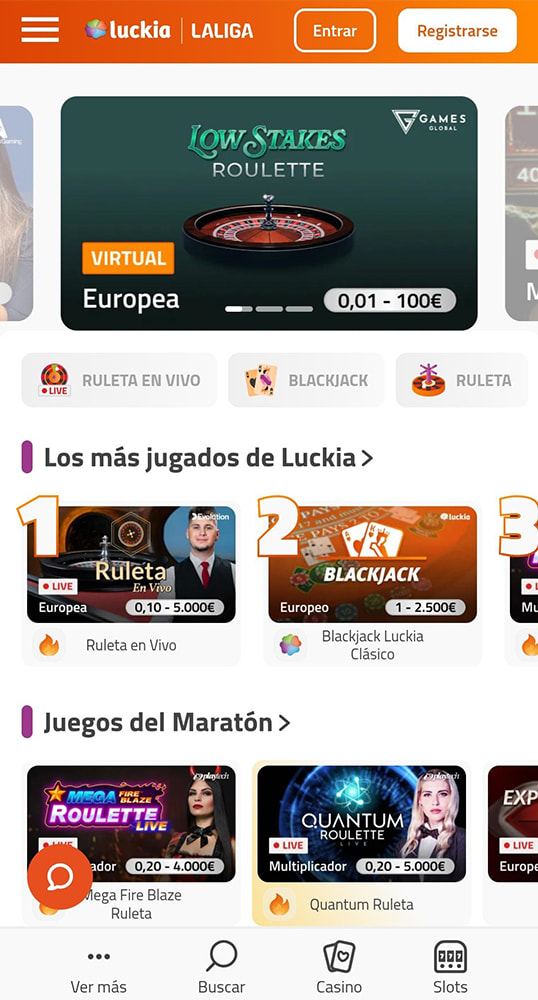Switch to the Slots tab
This screenshot has height=1000, width=538.
pos(450,969)
